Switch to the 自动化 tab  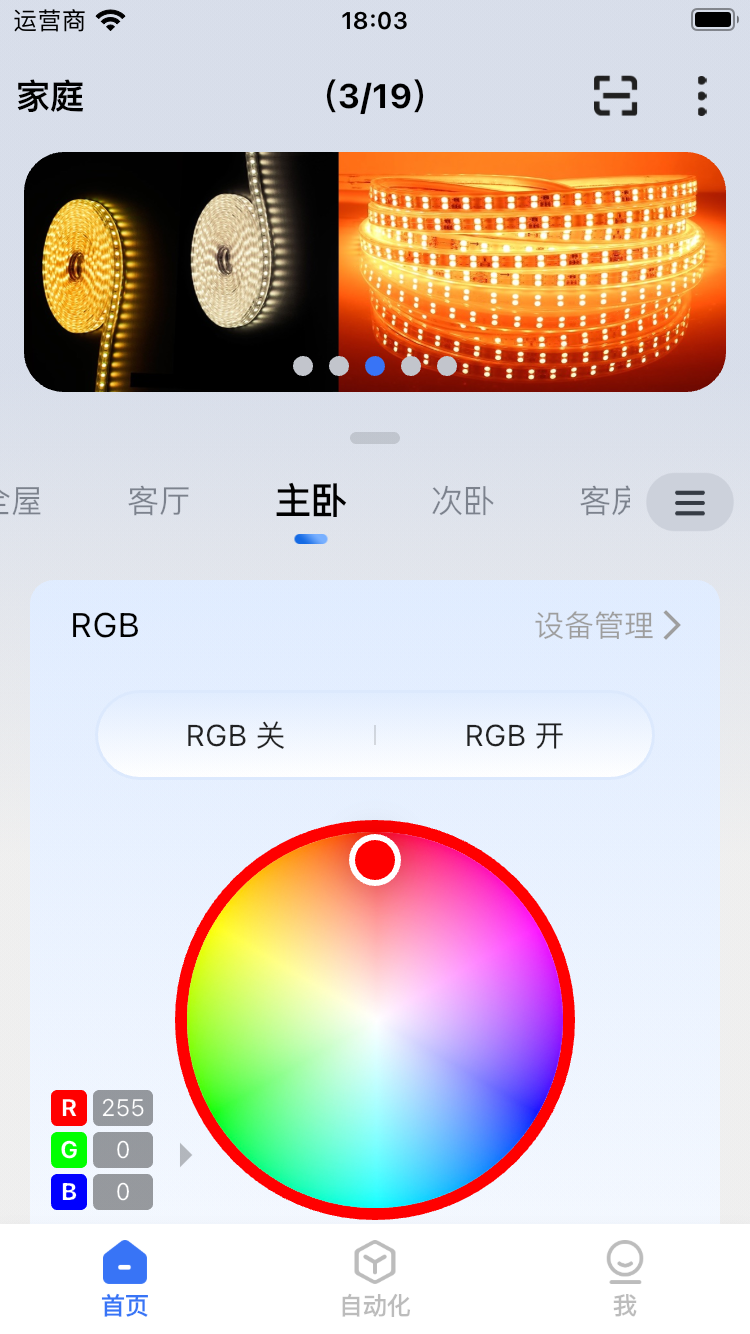point(375,1279)
